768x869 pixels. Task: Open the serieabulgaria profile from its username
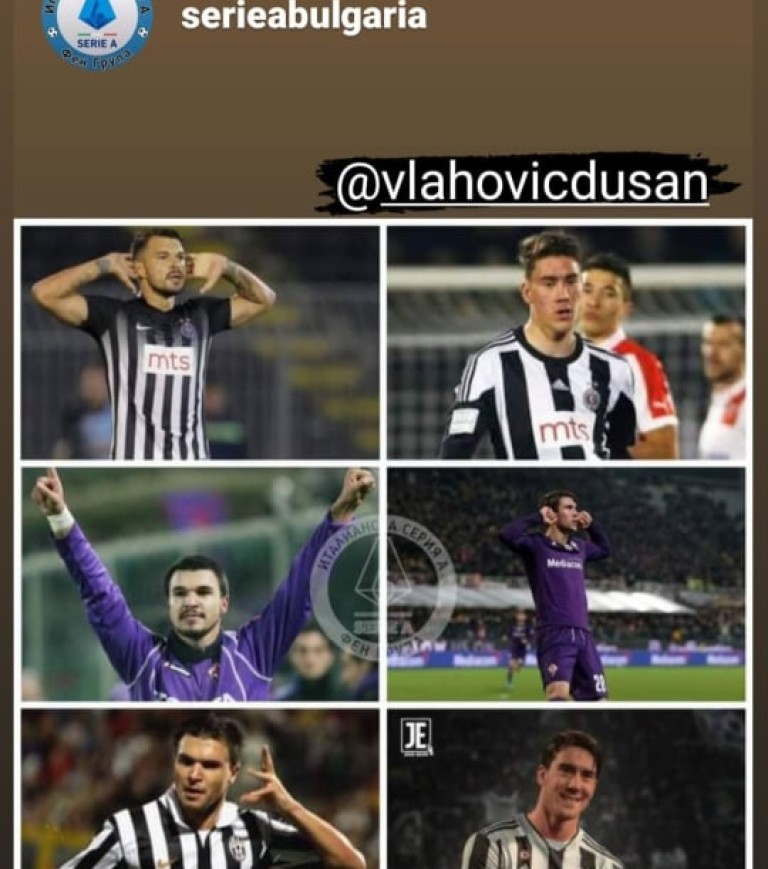303,17
